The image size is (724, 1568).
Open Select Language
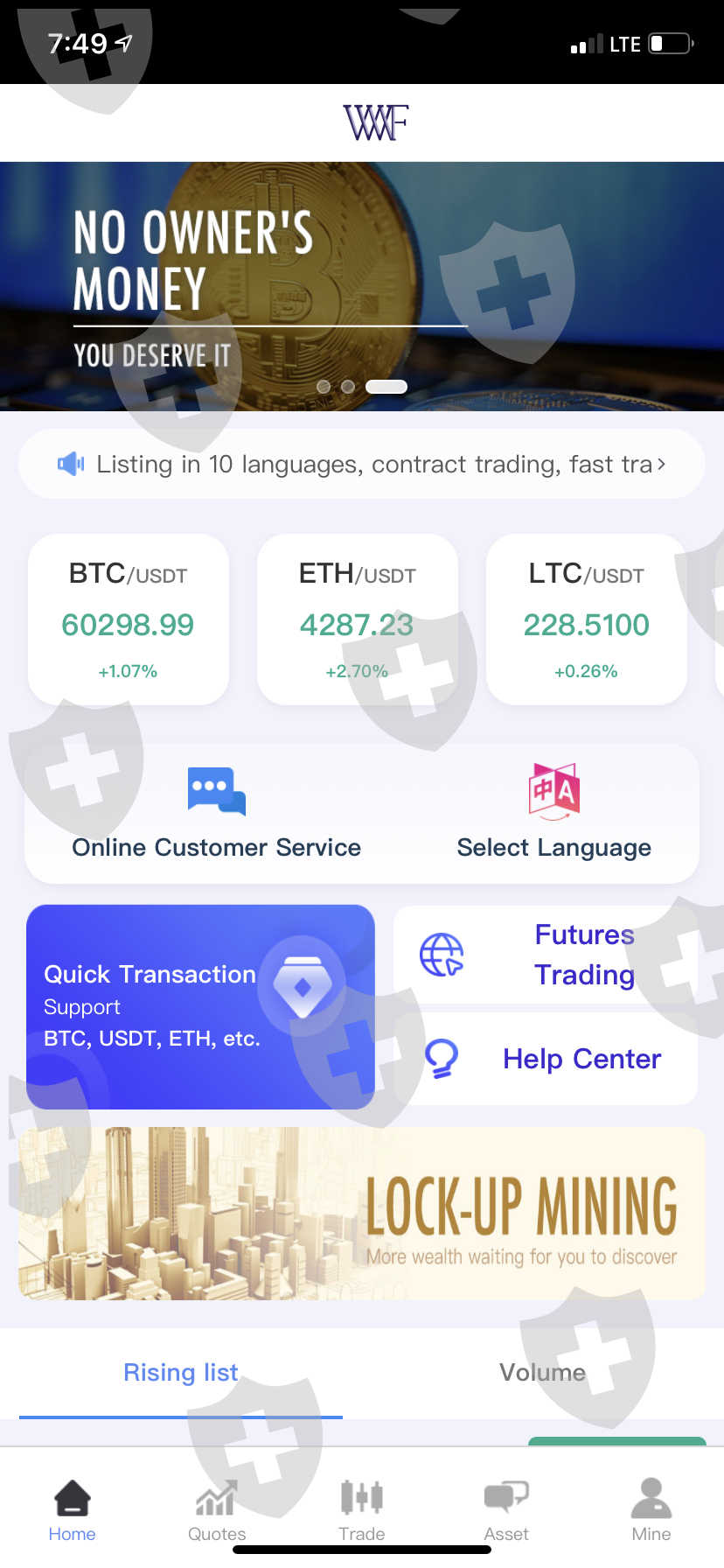(x=553, y=813)
